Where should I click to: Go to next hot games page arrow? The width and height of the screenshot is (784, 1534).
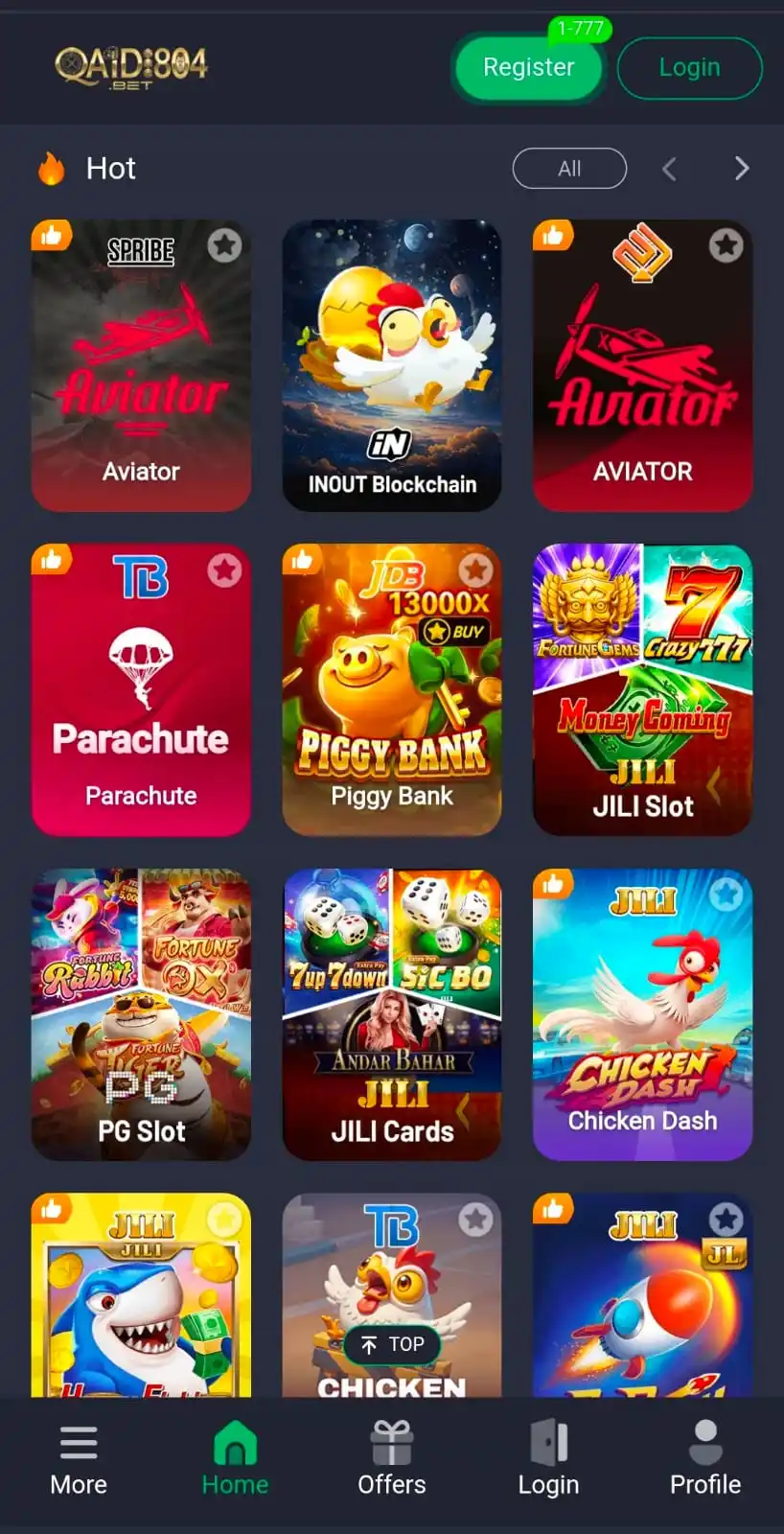tap(741, 169)
